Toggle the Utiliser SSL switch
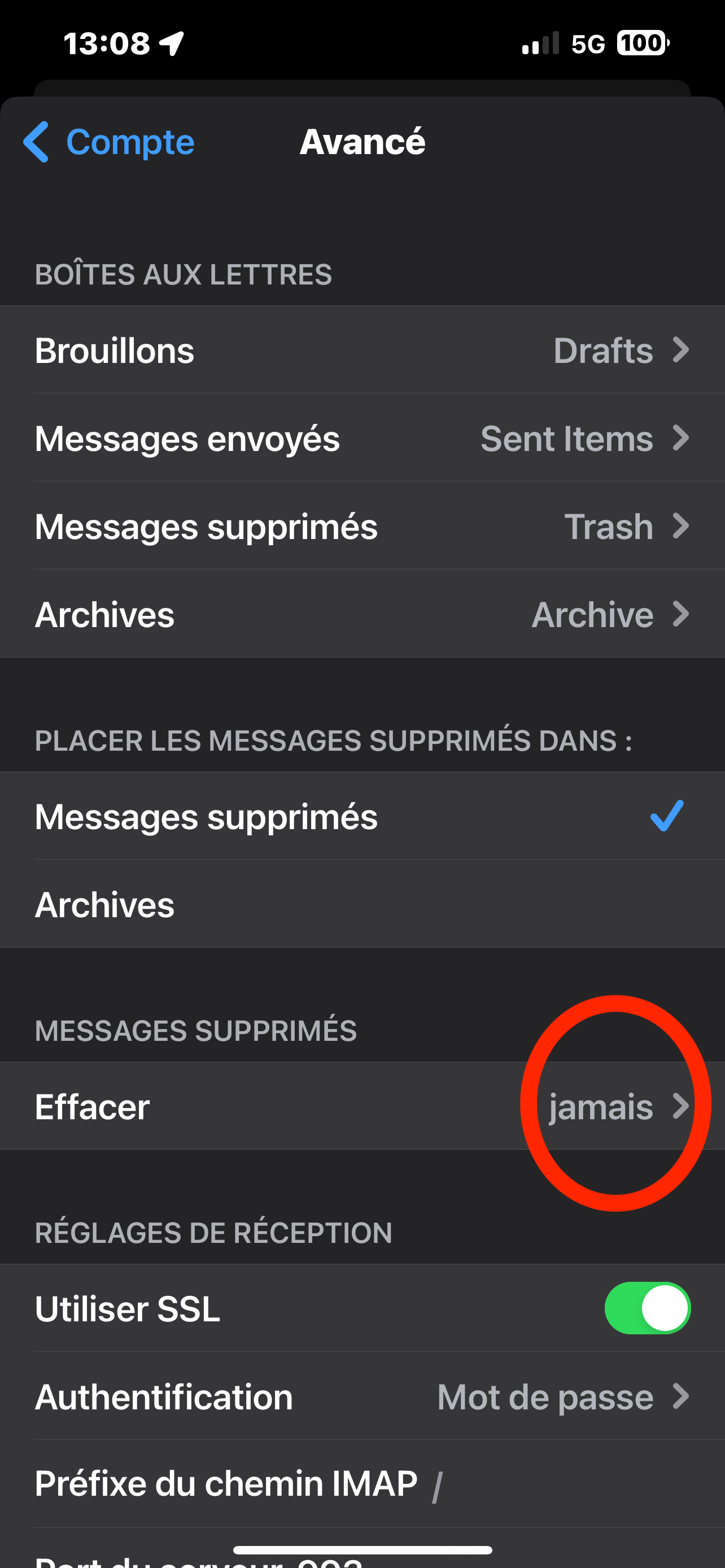The image size is (725, 1568). click(647, 1308)
